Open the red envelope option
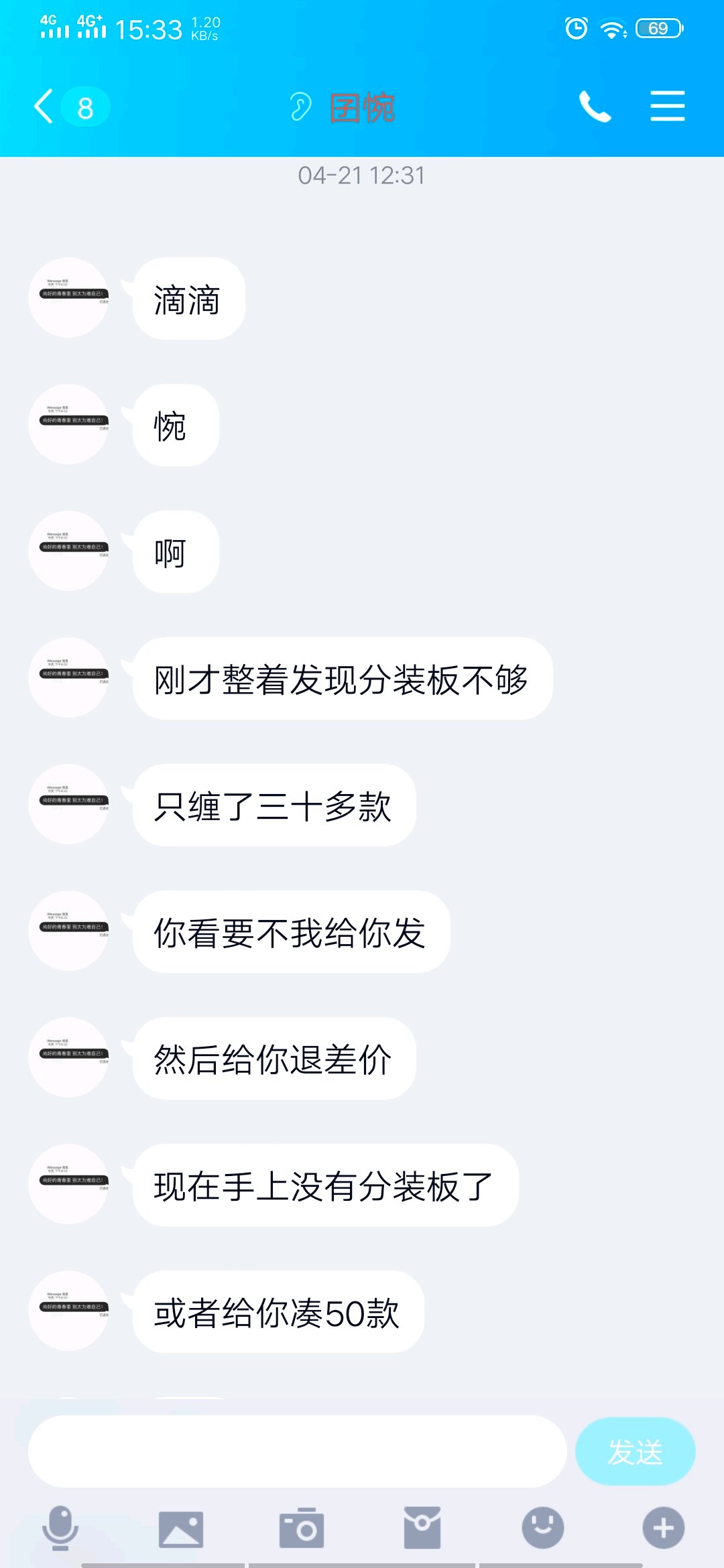The image size is (724, 1568). [x=422, y=1528]
